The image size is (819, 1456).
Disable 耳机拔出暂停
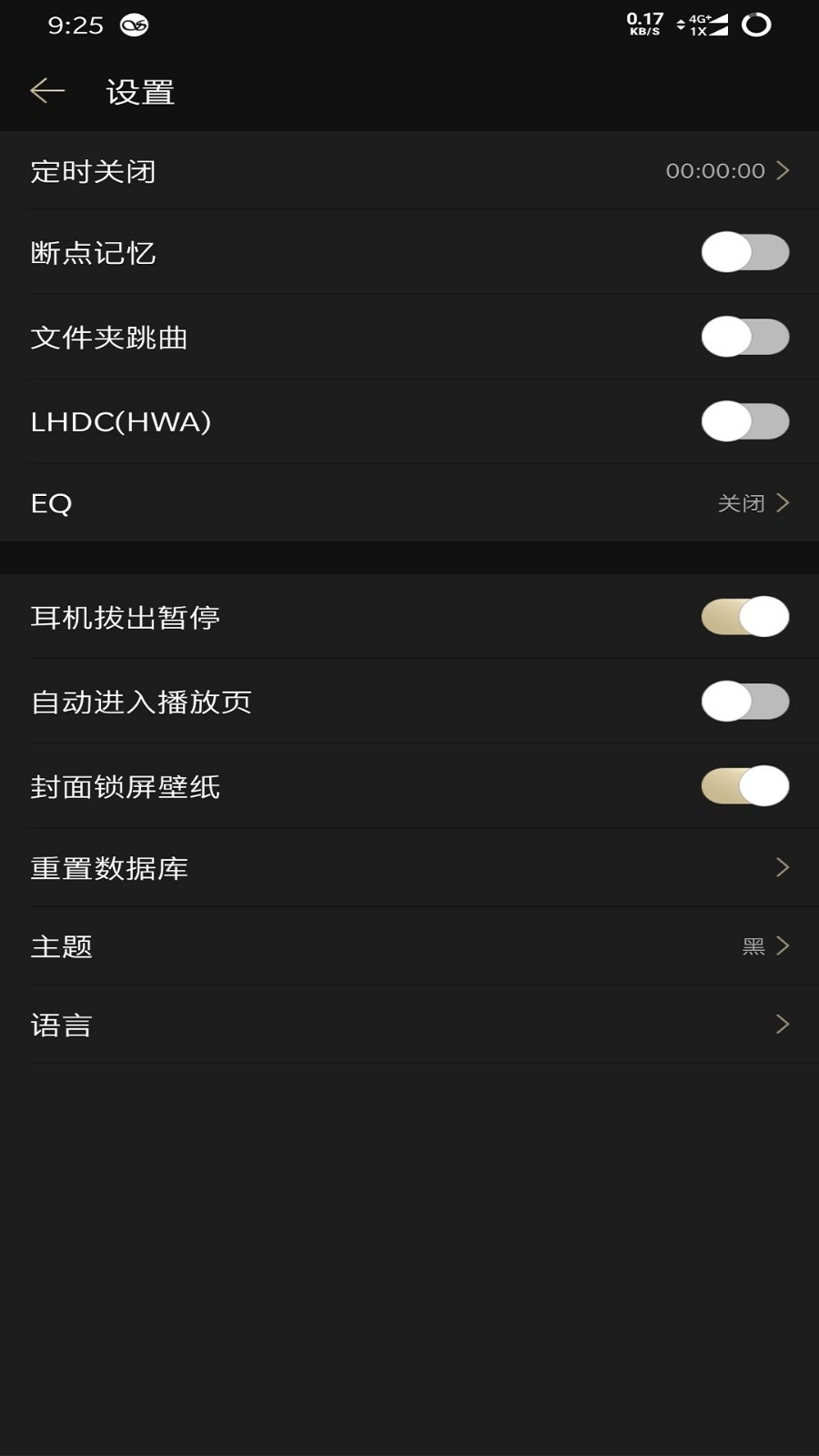744,617
